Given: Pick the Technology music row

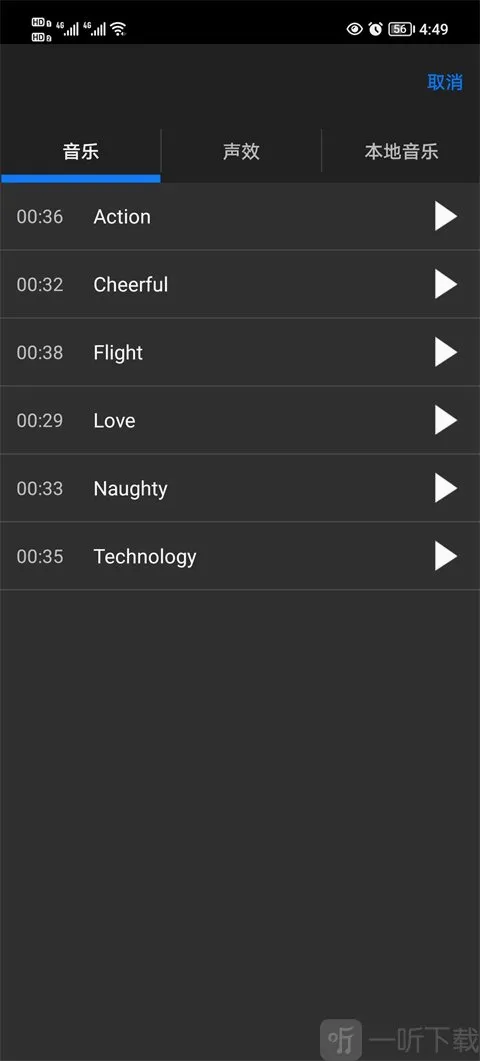Looking at the screenshot, I should click(240, 556).
